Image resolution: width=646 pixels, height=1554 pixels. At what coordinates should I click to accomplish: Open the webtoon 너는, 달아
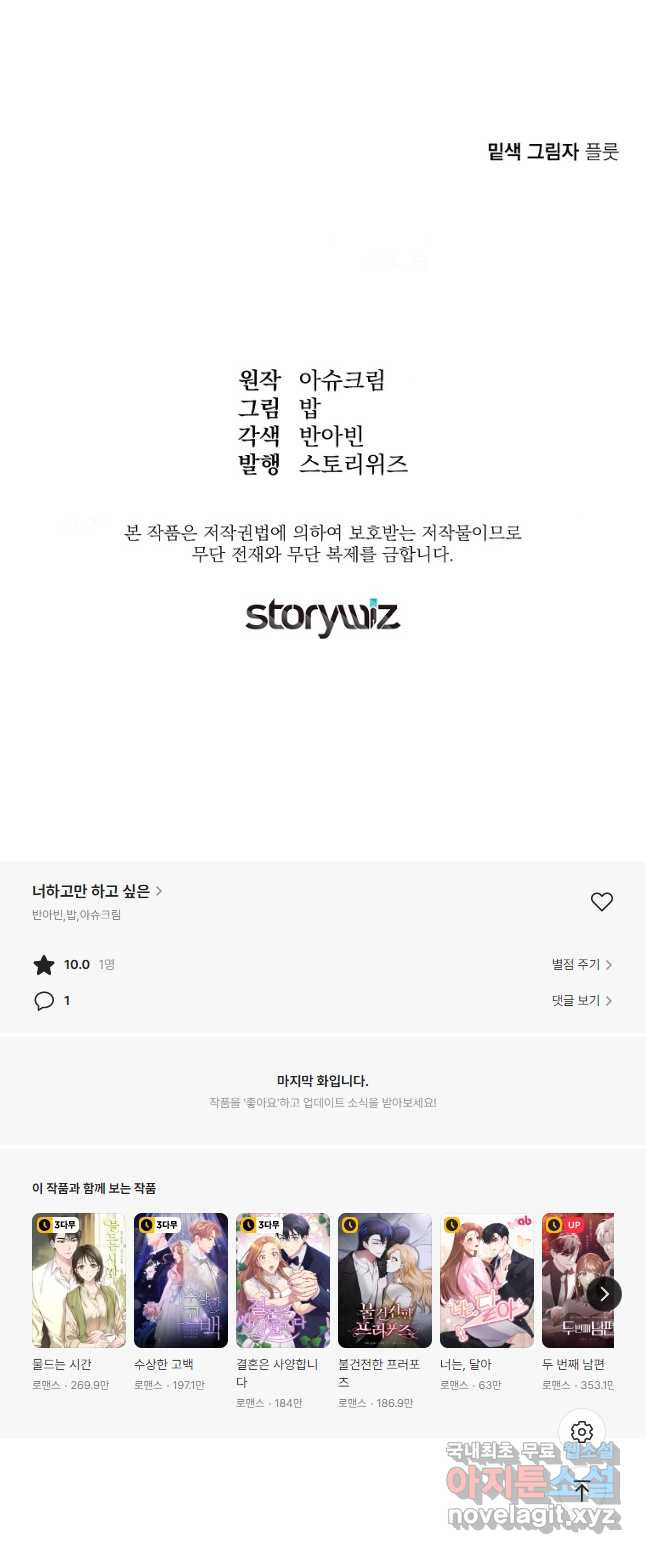[486, 1281]
